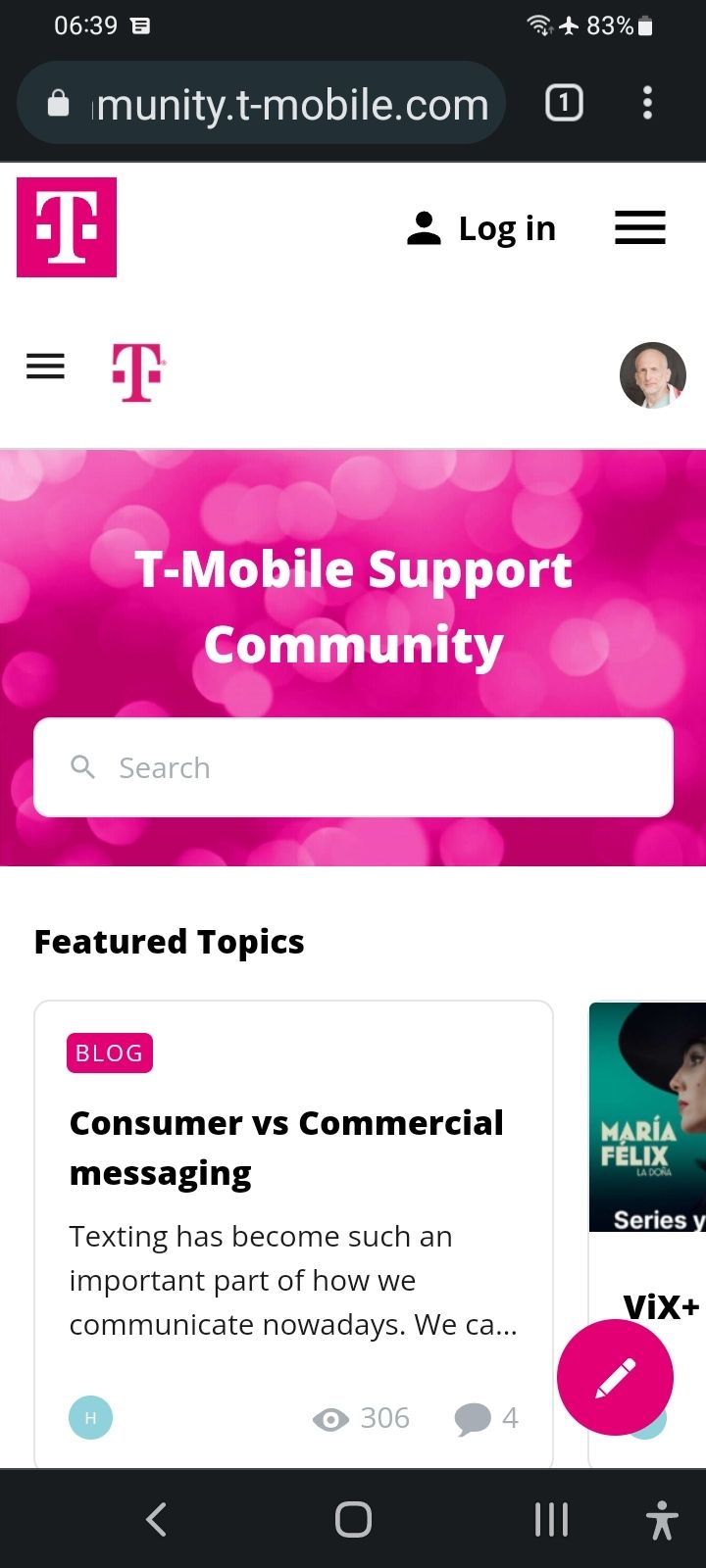Open the community navigation drawer menu
This screenshot has height=1568, width=706.
click(x=45, y=367)
